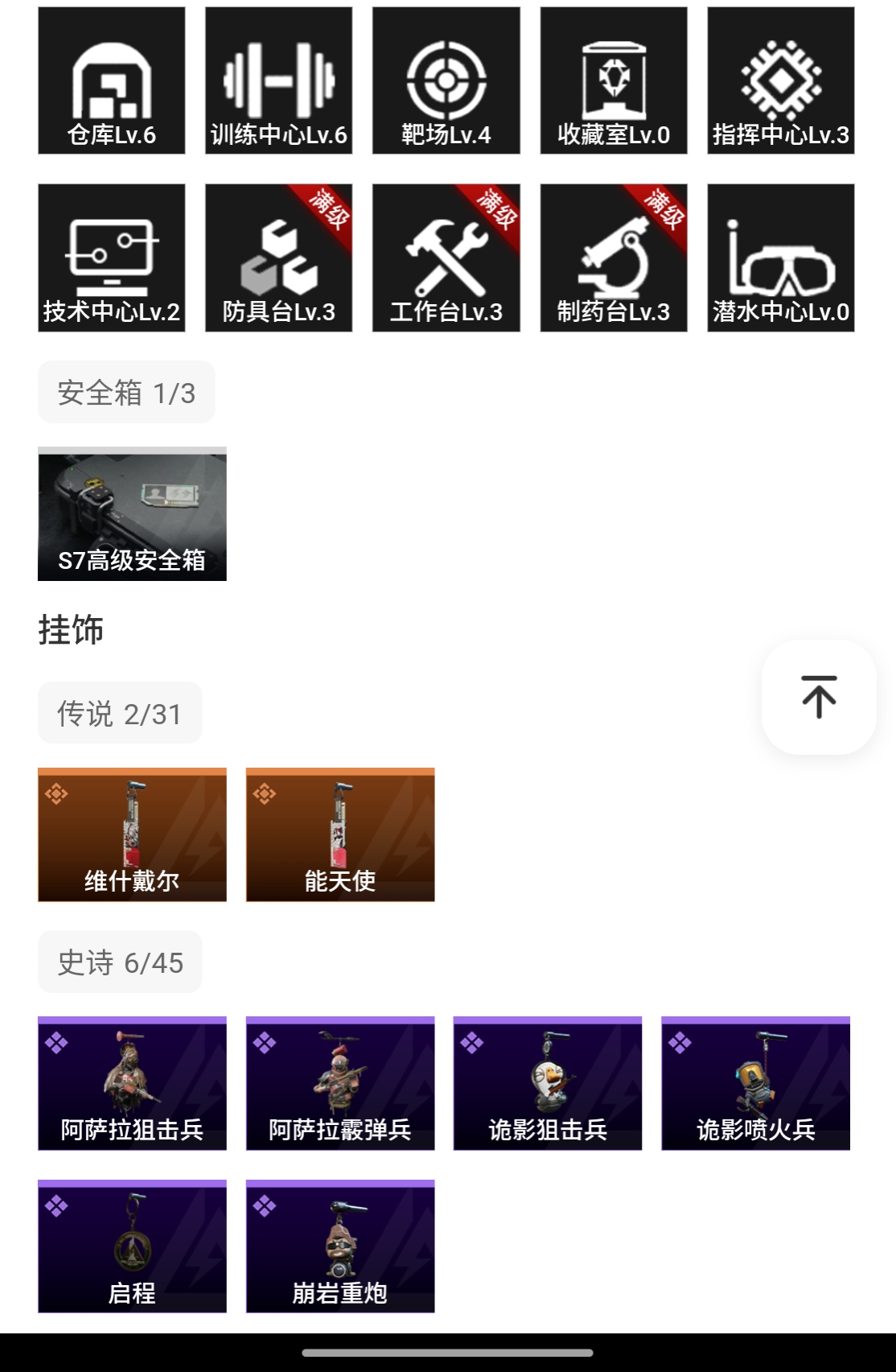Open the 防具台Lv.3 tile
The width and height of the screenshot is (896, 1372).
tap(279, 258)
